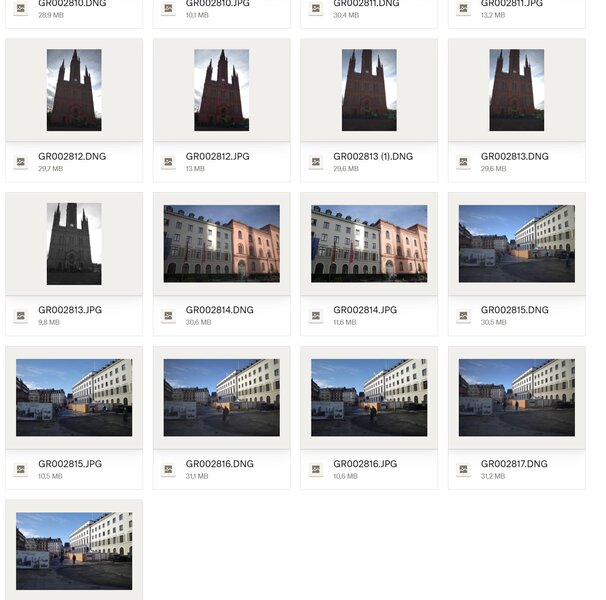Select the GR002810.JPG file
This screenshot has width=606, height=600.
(220, 8)
